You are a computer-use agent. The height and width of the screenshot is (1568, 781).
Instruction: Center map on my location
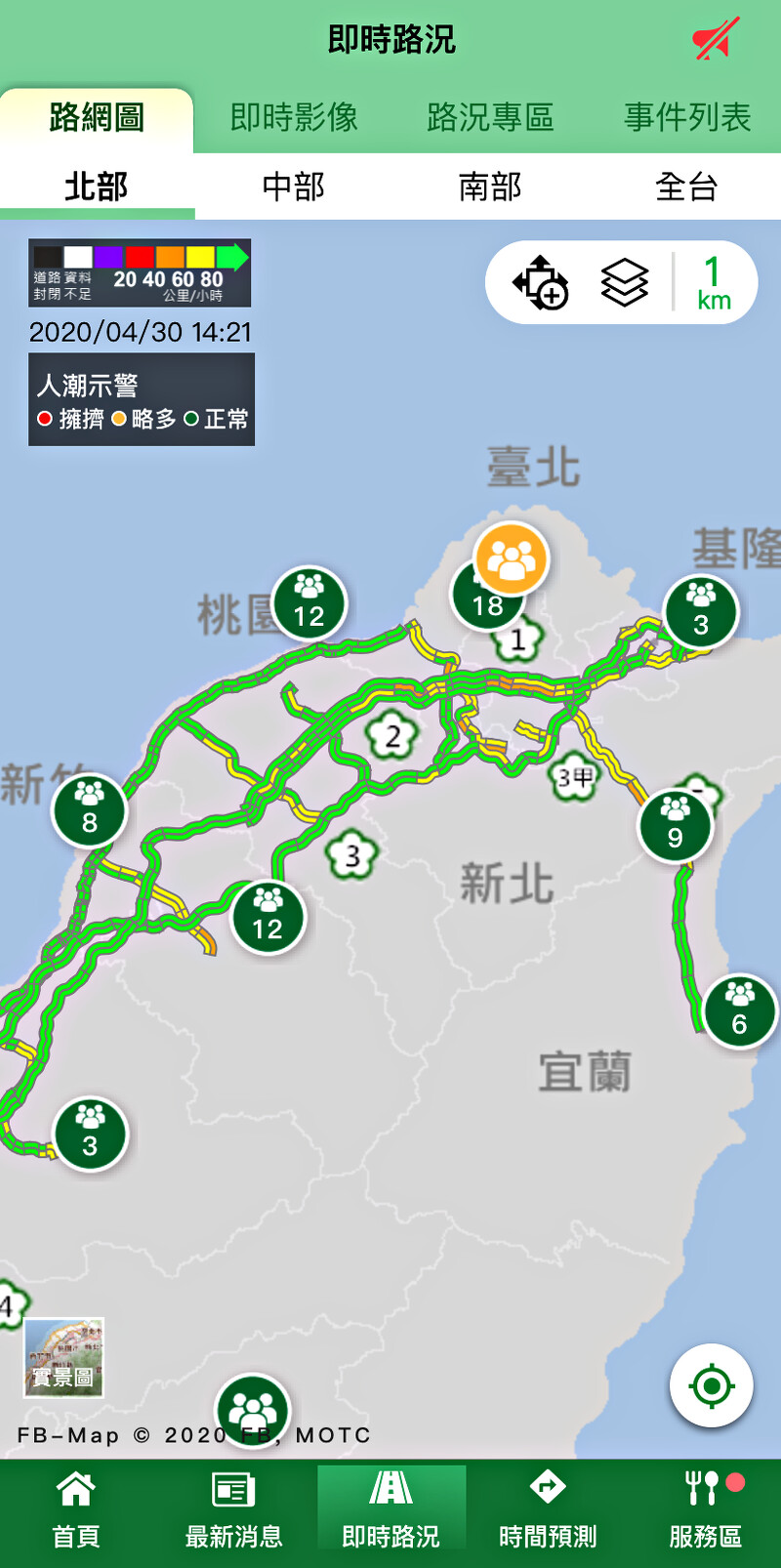click(x=711, y=1385)
